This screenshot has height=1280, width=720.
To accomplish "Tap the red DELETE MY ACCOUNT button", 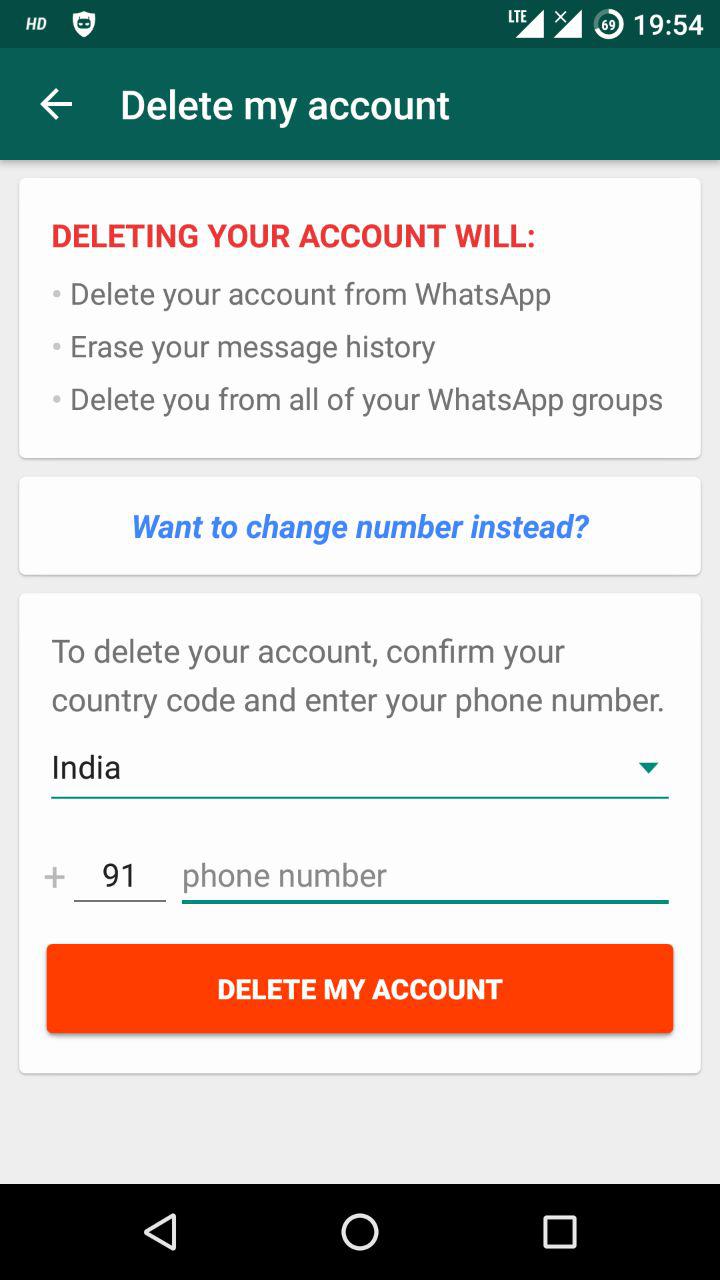I will pos(360,989).
